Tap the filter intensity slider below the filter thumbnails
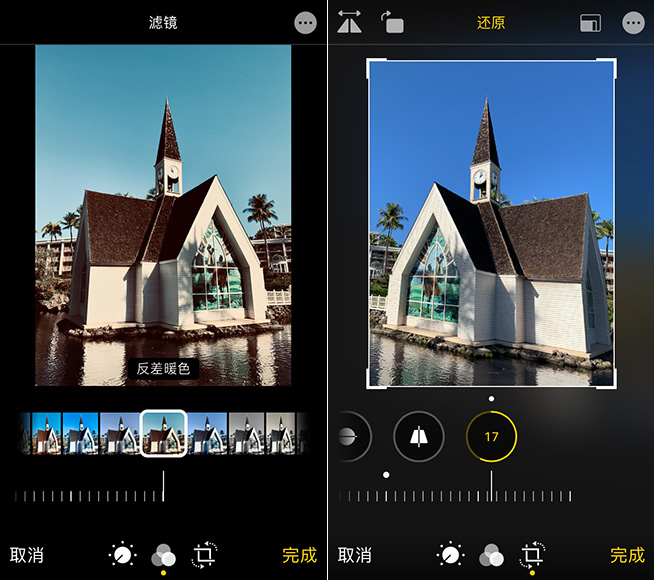 163,493
